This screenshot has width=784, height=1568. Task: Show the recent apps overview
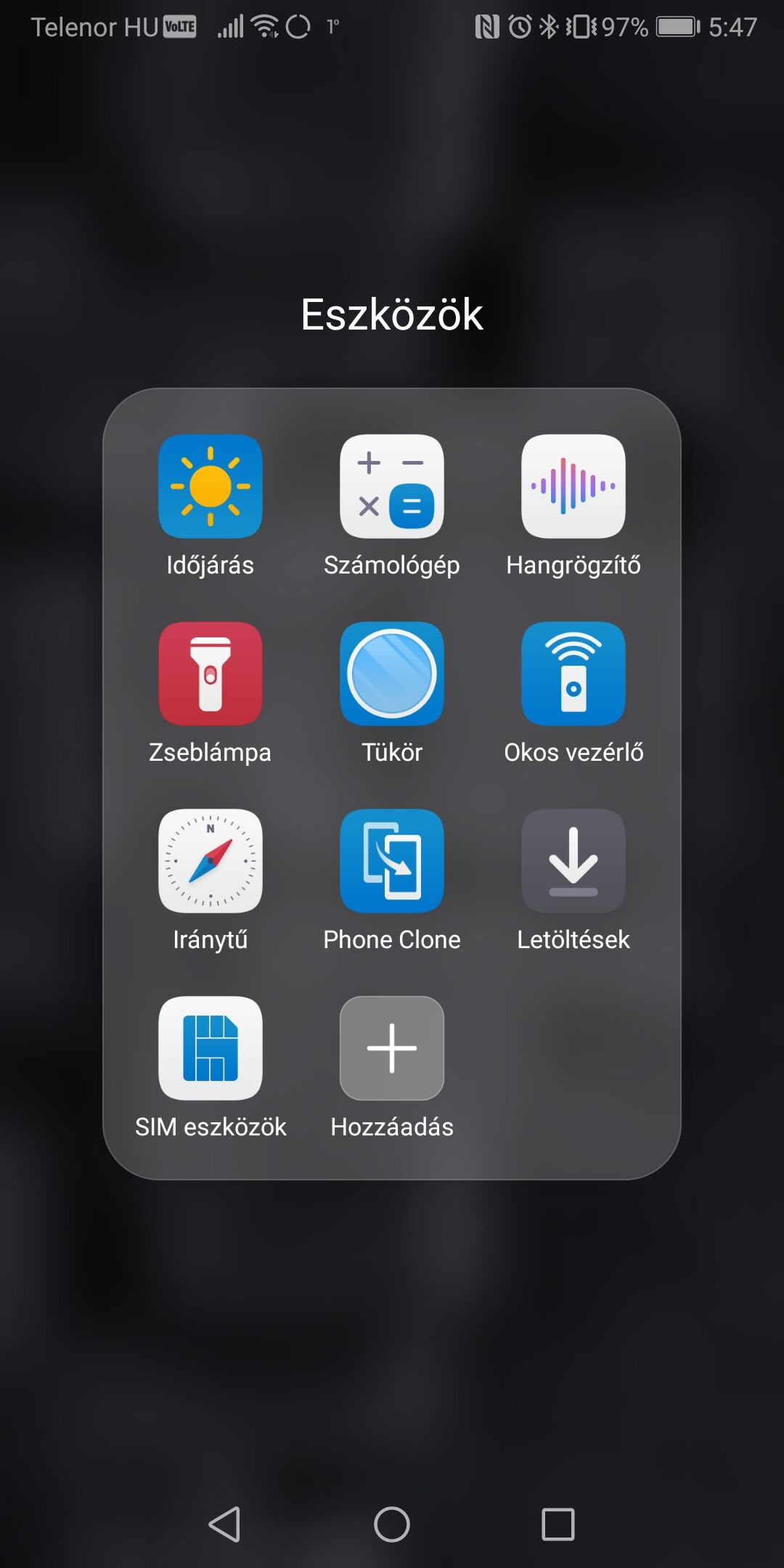pos(558,1524)
